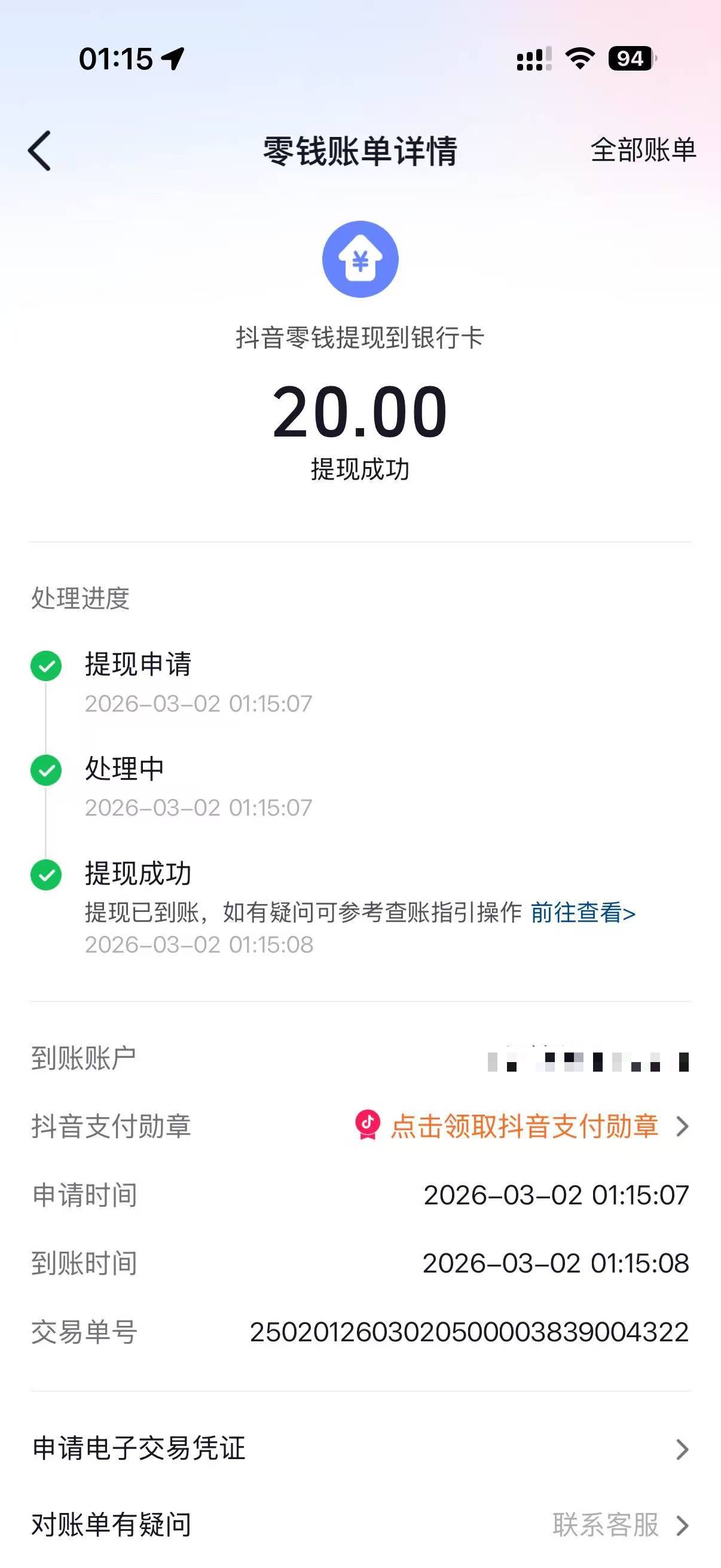Tap the 前往查看 link under 提现成功
This screenshot has width=721, height=1568.
(583, 912)
